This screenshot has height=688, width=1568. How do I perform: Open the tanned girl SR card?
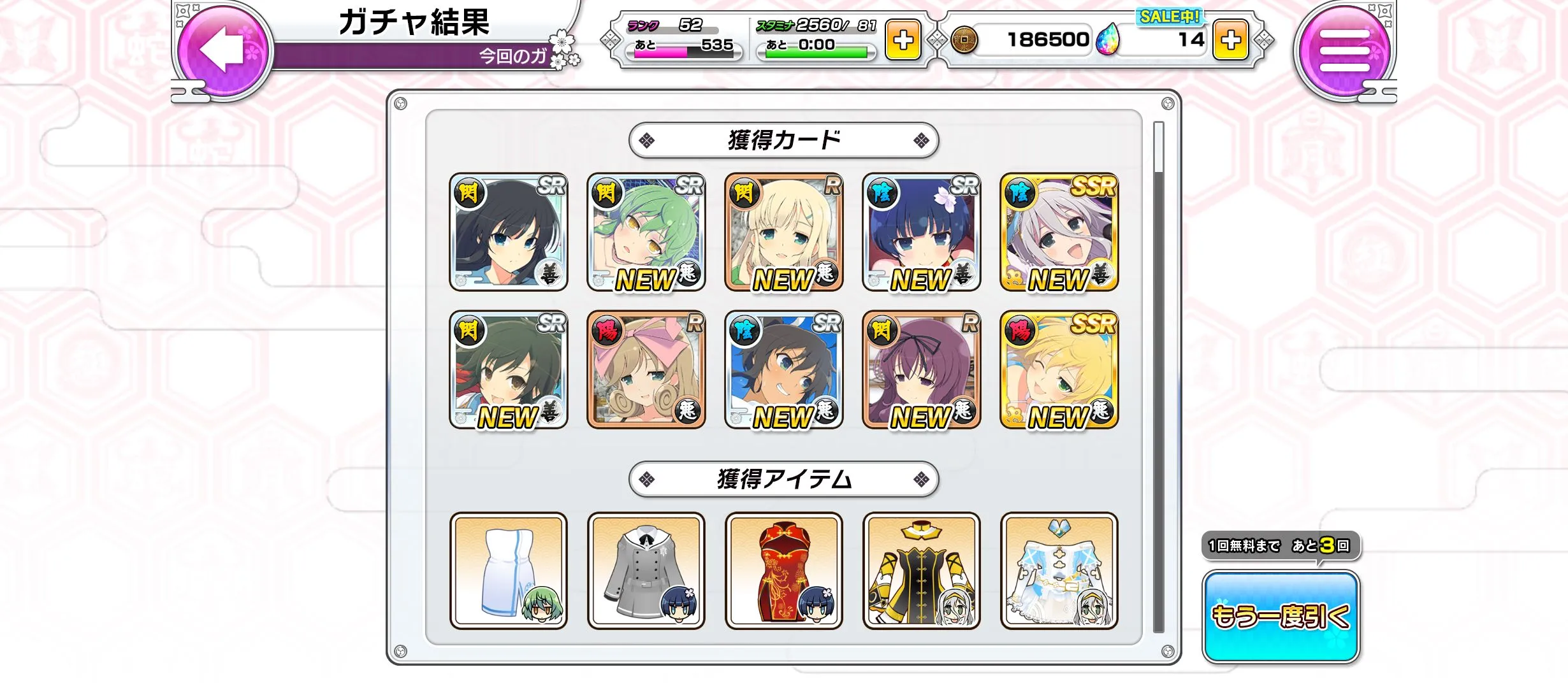click(x=783, y=369)
